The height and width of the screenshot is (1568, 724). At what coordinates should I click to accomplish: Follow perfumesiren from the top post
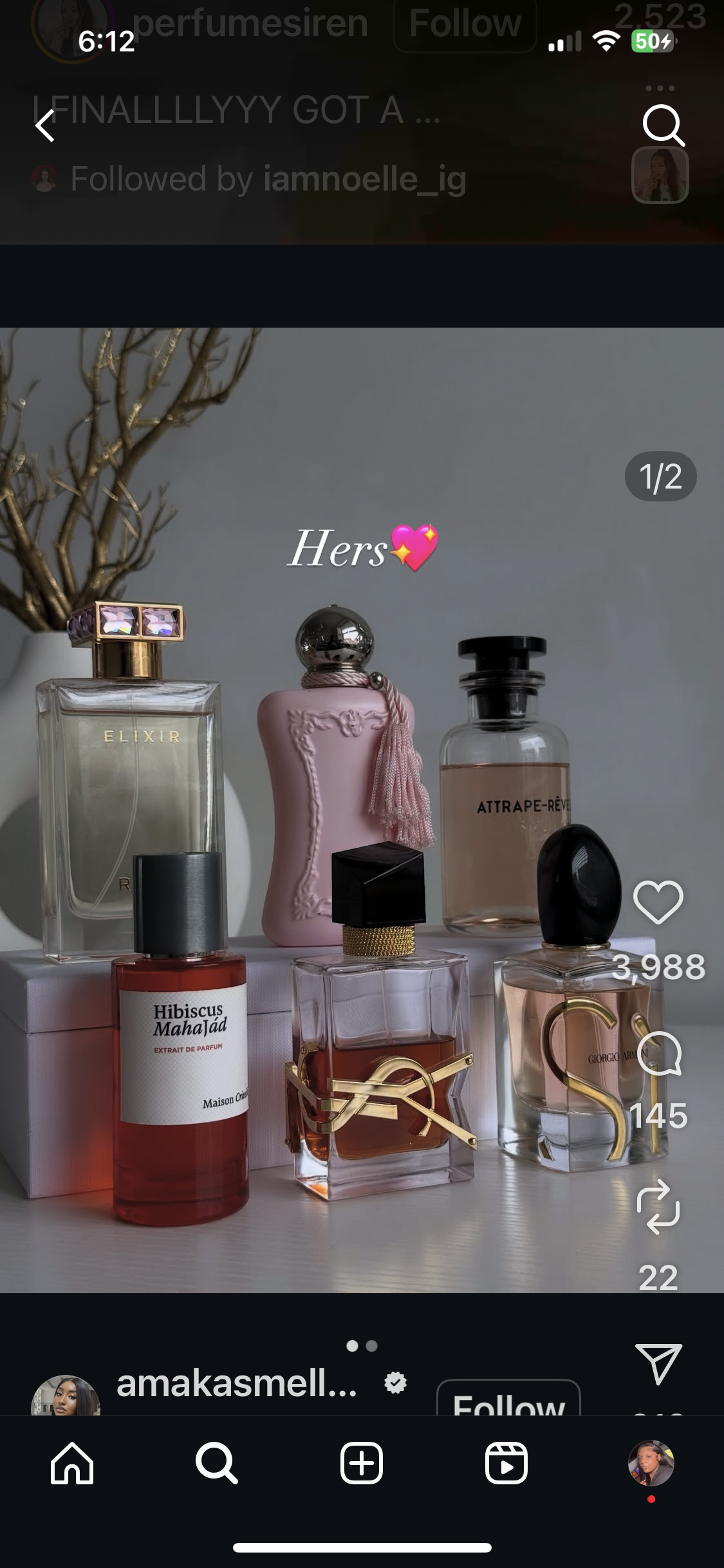click(465, 24)
